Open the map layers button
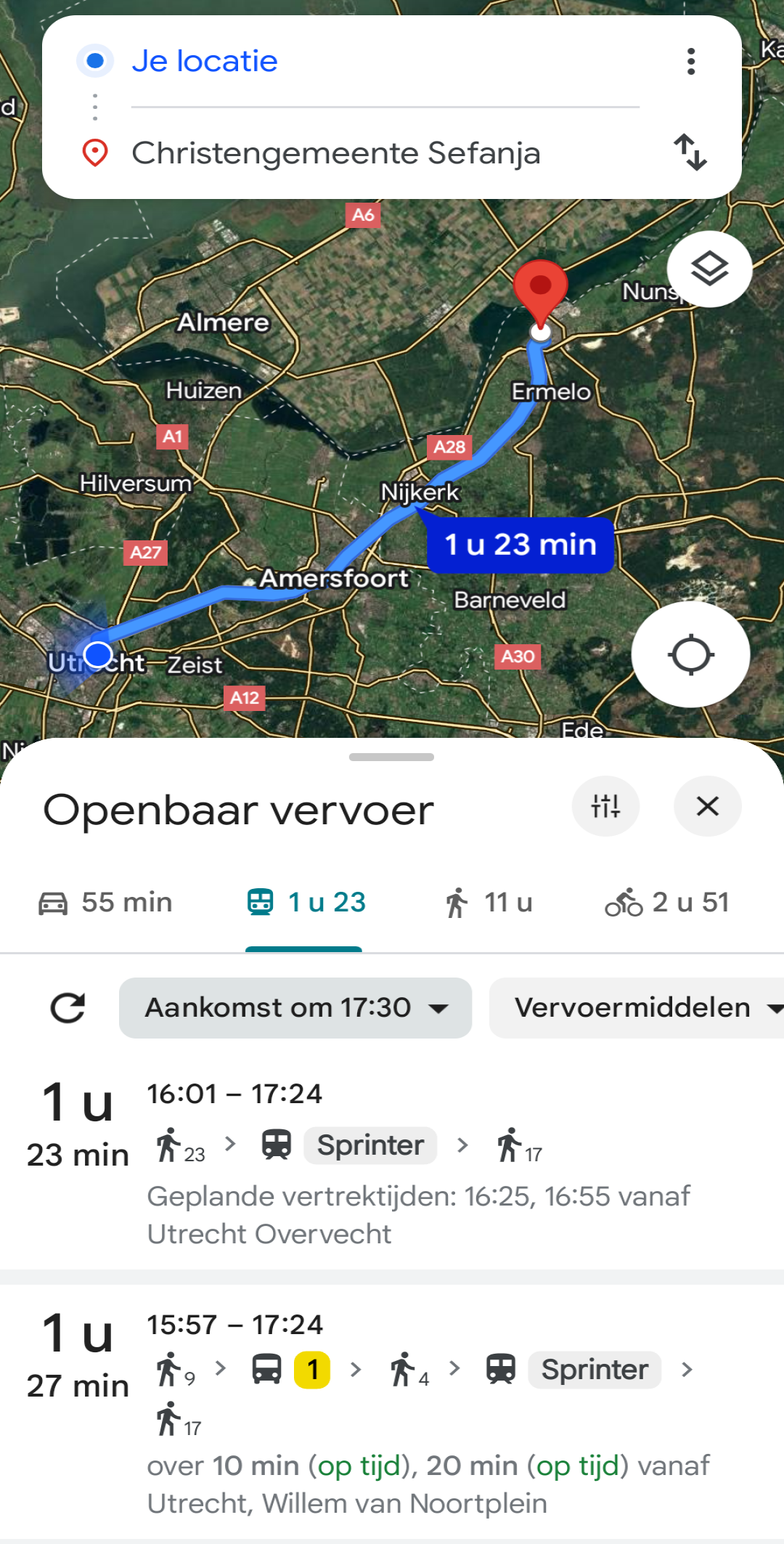 [x=709, y=269]
